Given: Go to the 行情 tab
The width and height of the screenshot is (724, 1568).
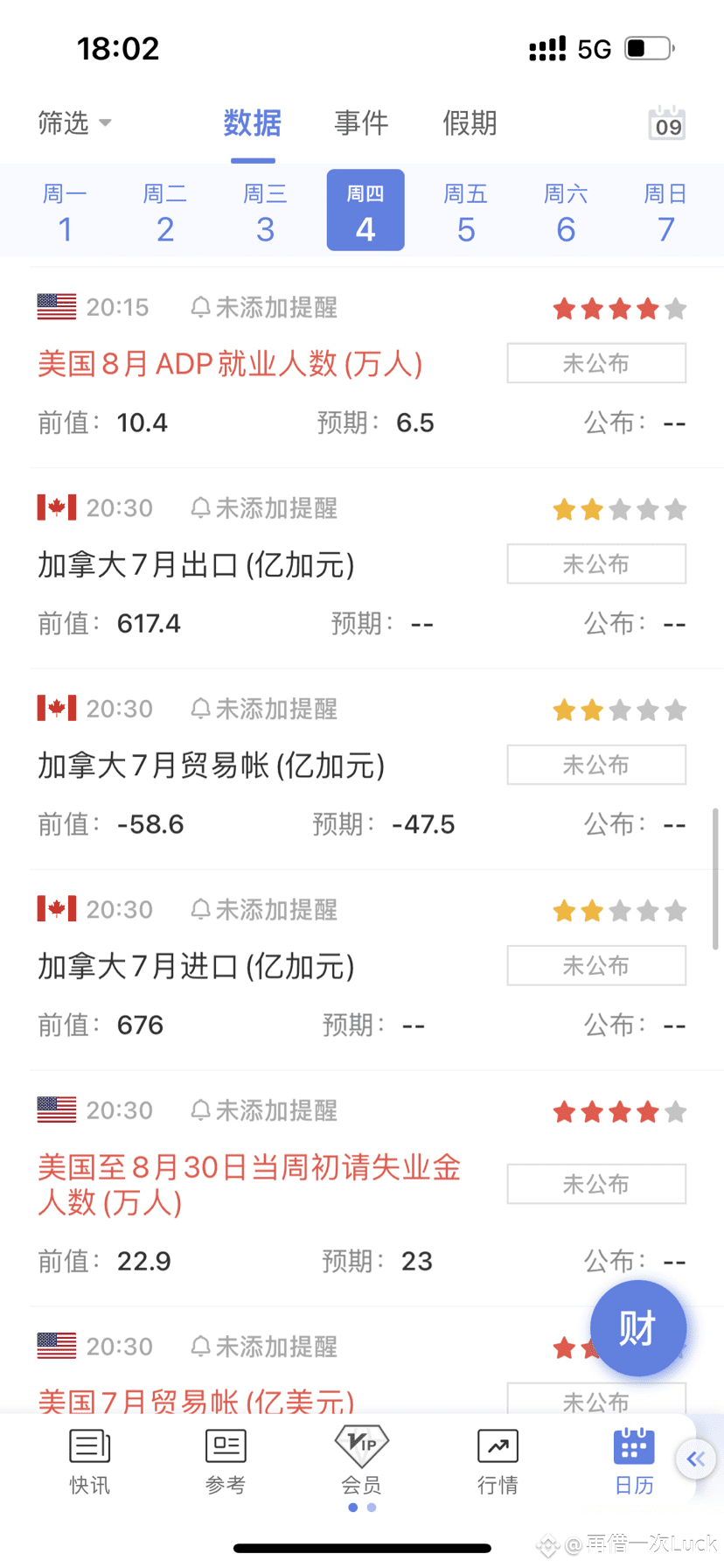Looking at the screenshot, I should coord(498,1460).
